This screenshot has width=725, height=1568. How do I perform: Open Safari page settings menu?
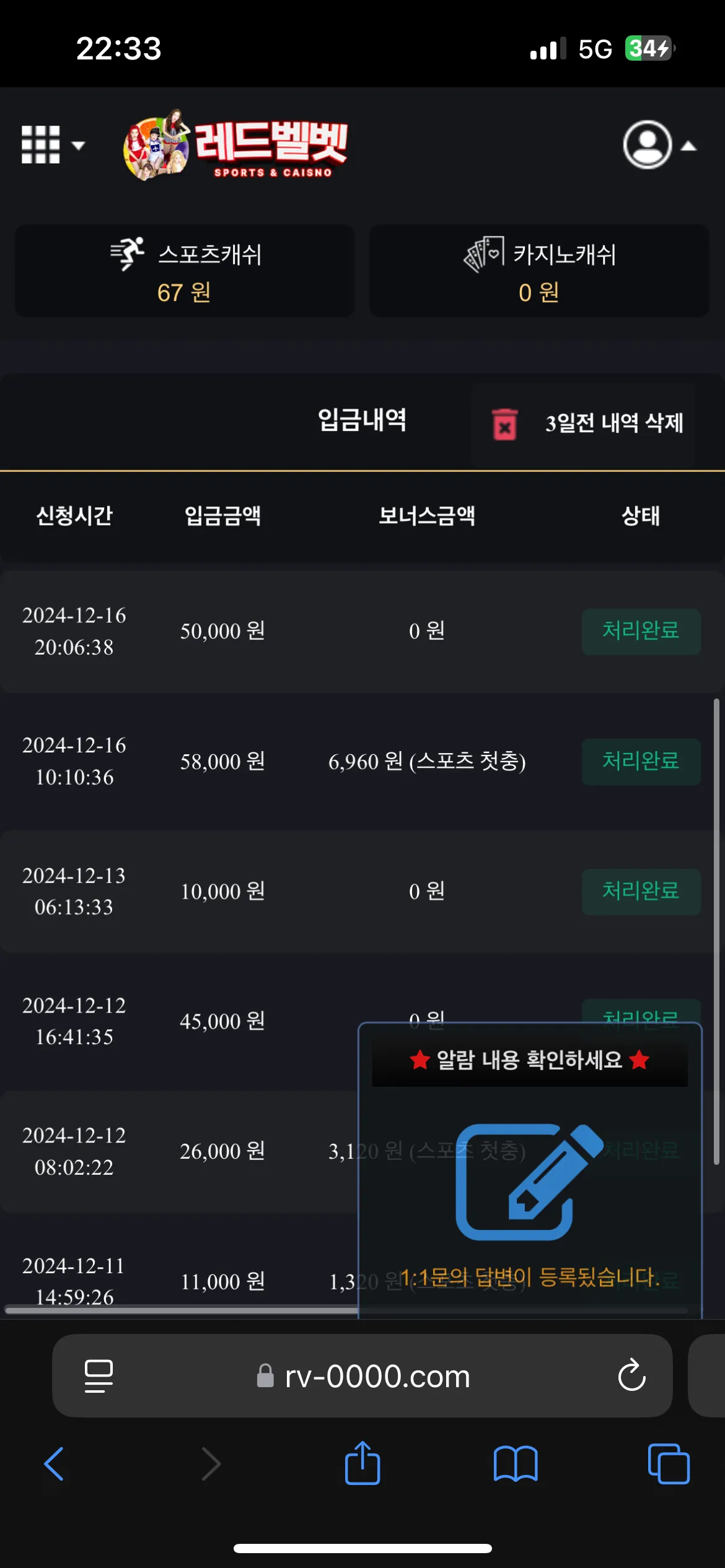coord(99,1376)
